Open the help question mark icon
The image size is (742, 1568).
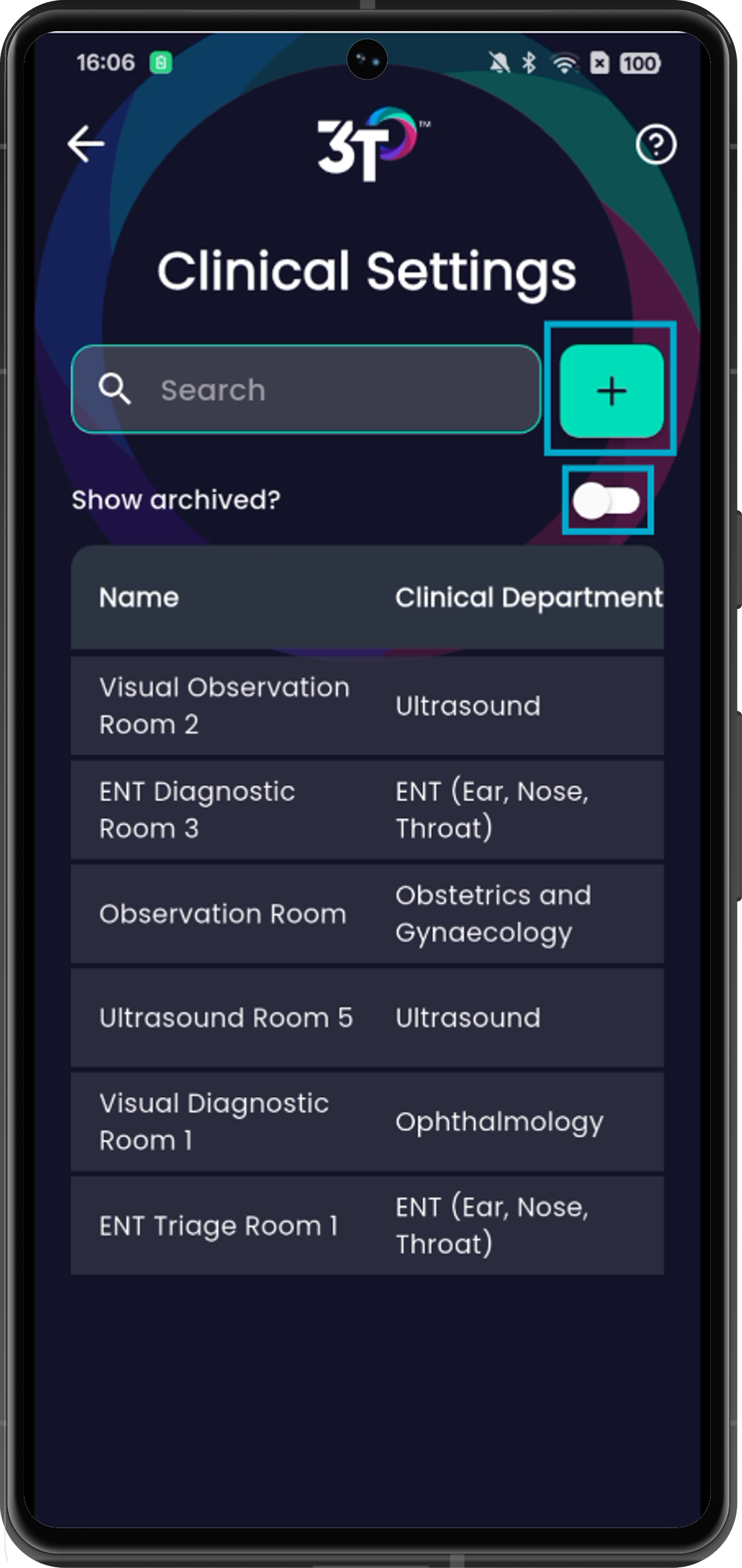656,145
